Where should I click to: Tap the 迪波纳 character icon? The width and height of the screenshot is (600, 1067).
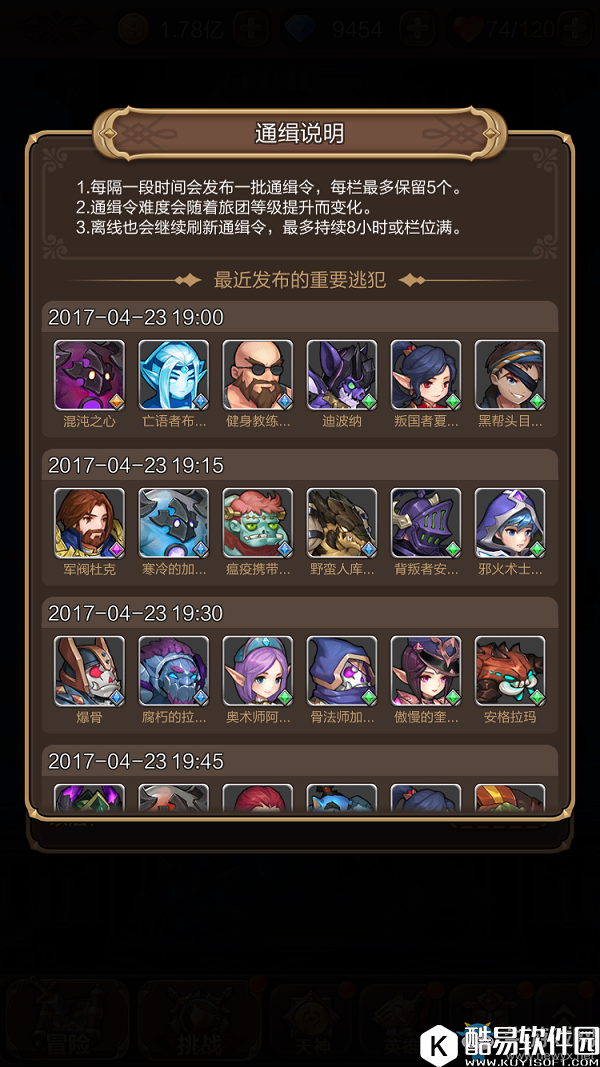point(342,375)
